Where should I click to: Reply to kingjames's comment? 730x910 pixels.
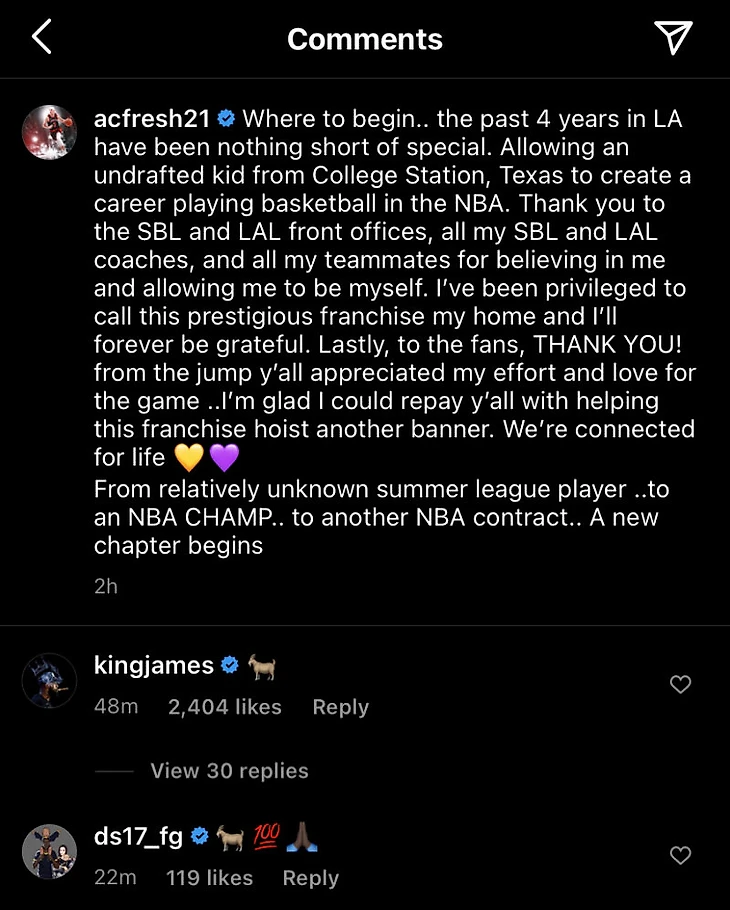(x=340, y=707)
